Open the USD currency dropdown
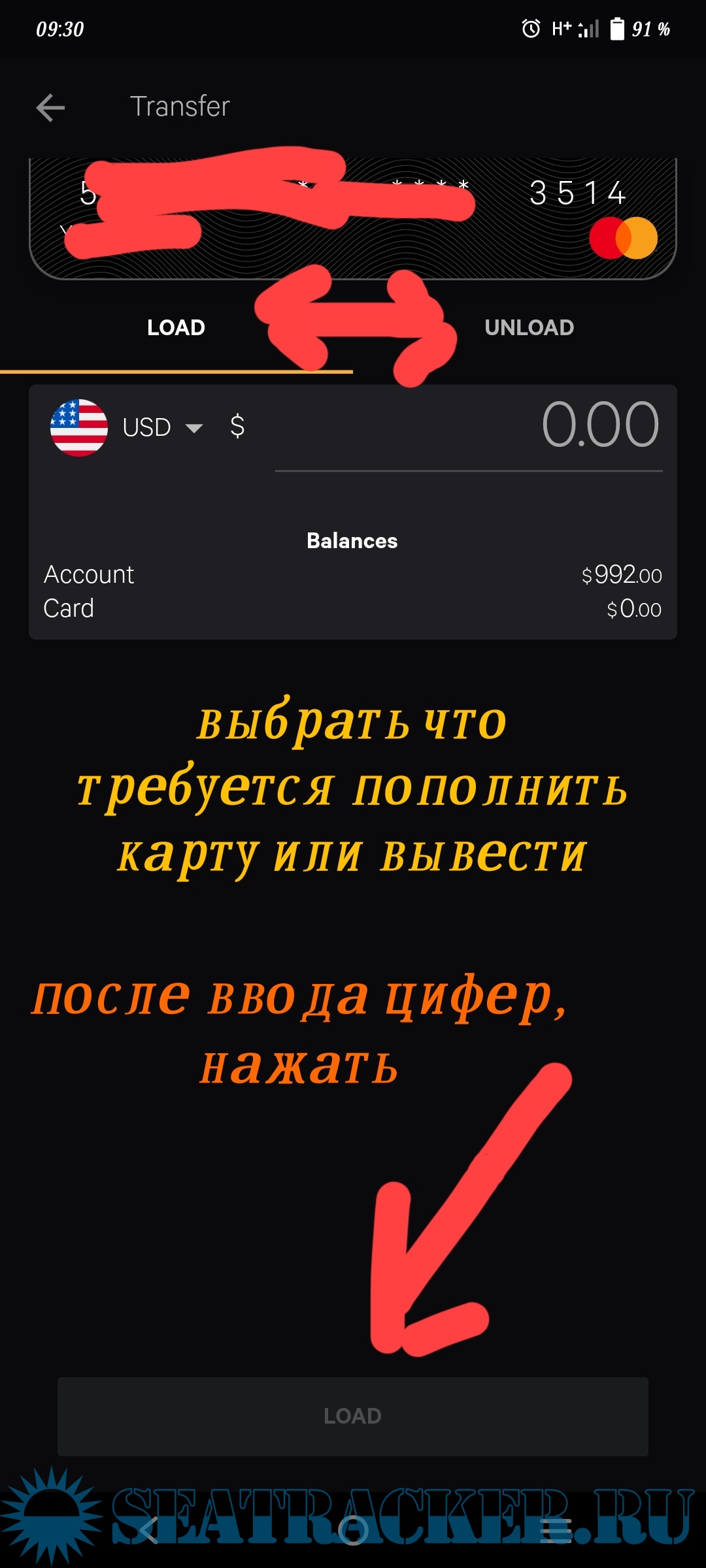This screenshot has height=1568, width=706. pos(161,428)
